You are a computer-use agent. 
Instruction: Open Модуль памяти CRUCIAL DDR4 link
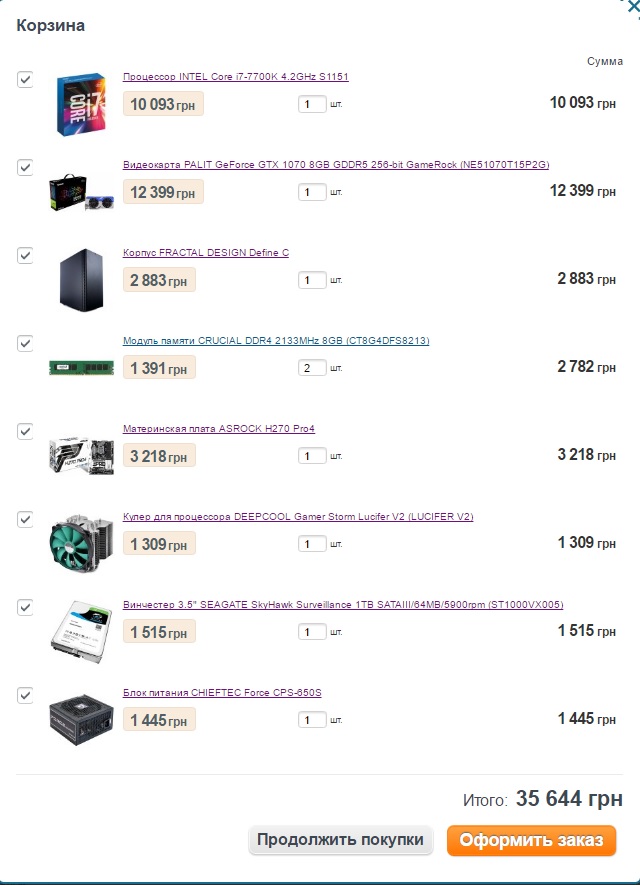click(x=276, y=341)
